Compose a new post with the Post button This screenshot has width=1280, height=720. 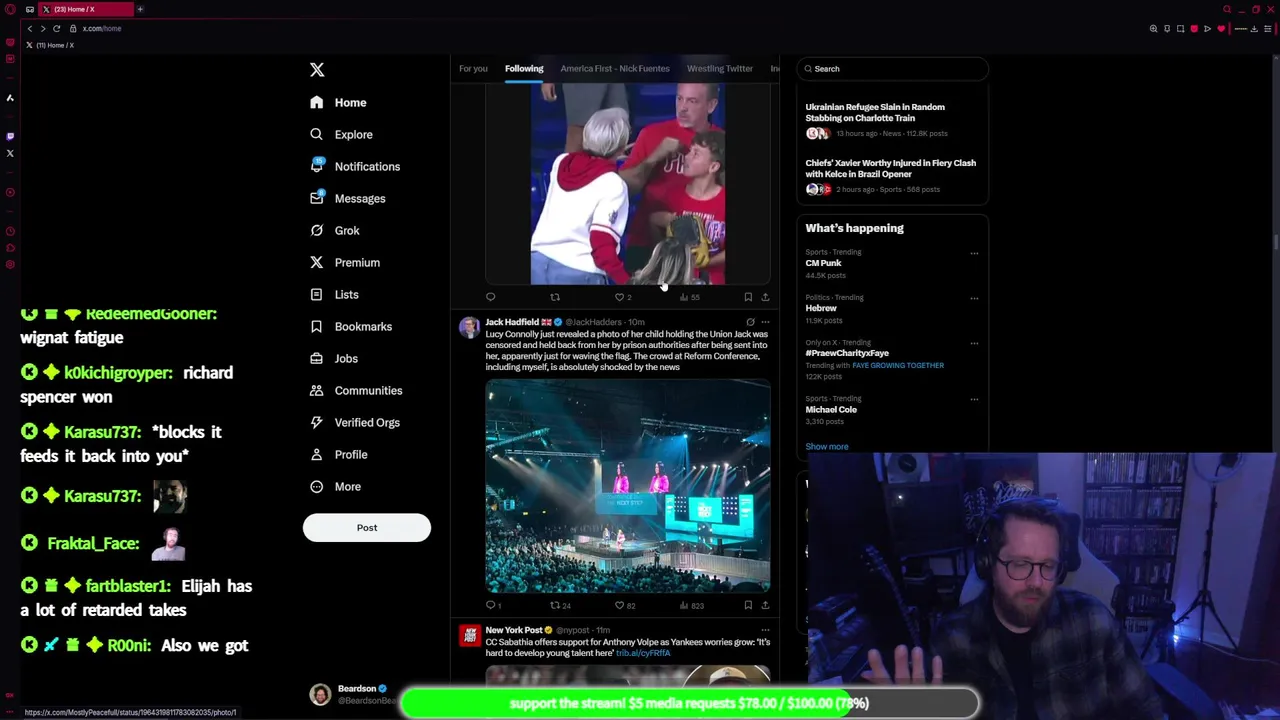[x=367, y=528]
